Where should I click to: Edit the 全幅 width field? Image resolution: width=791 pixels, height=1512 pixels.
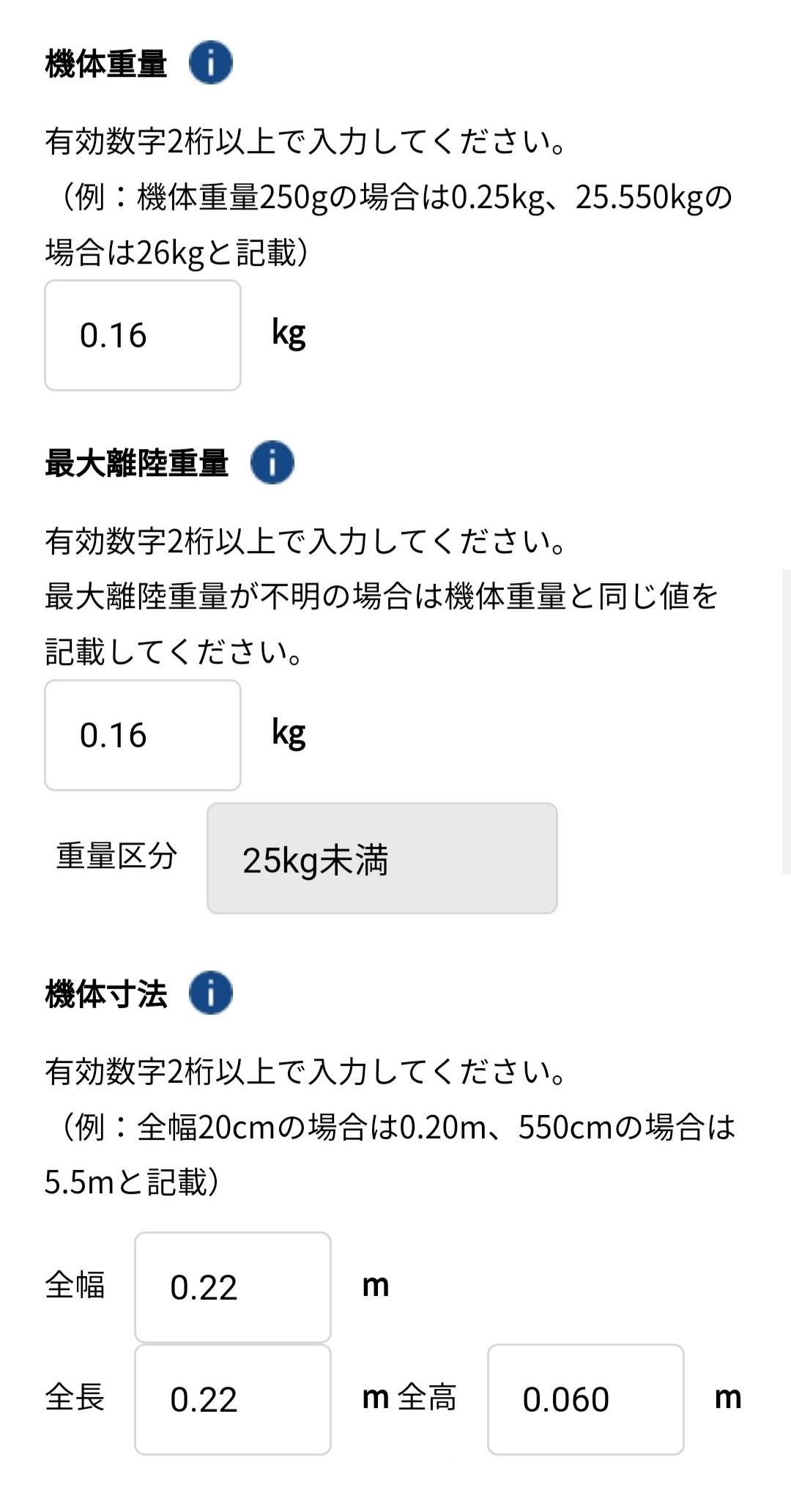pos(233,1287)
